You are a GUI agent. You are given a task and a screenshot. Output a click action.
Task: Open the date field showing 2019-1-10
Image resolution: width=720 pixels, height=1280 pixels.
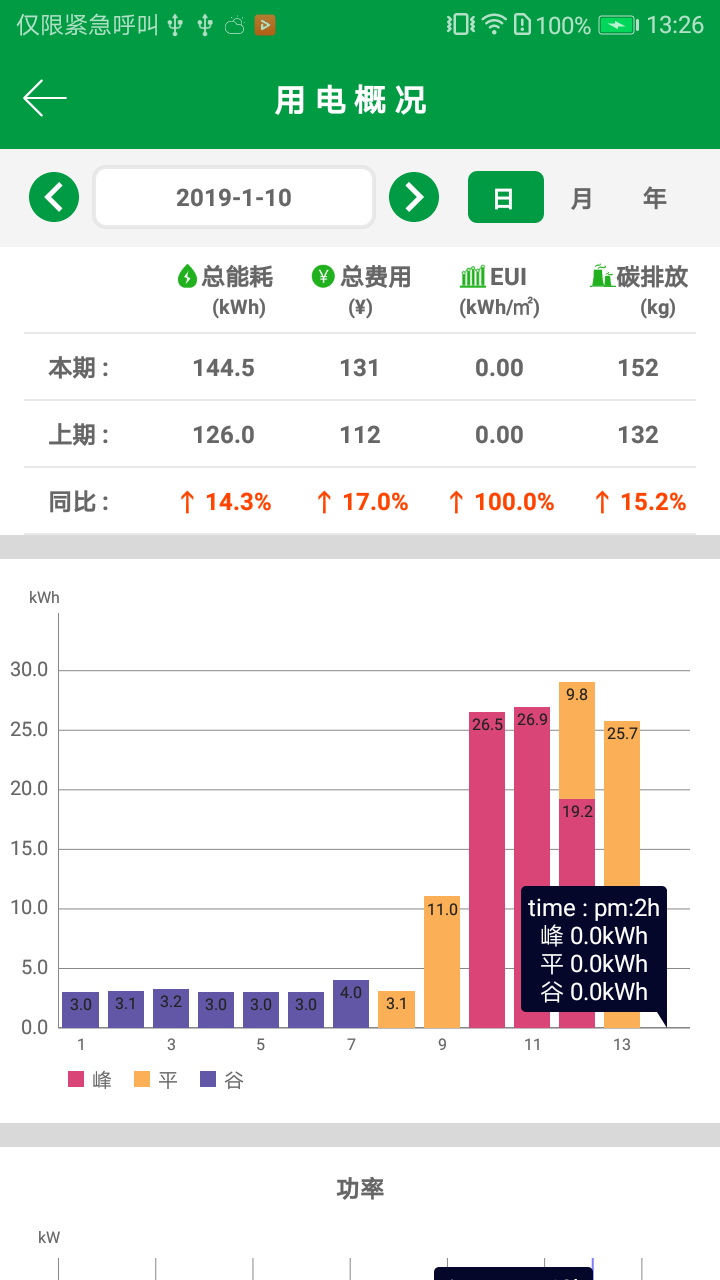tap(233, 197)
